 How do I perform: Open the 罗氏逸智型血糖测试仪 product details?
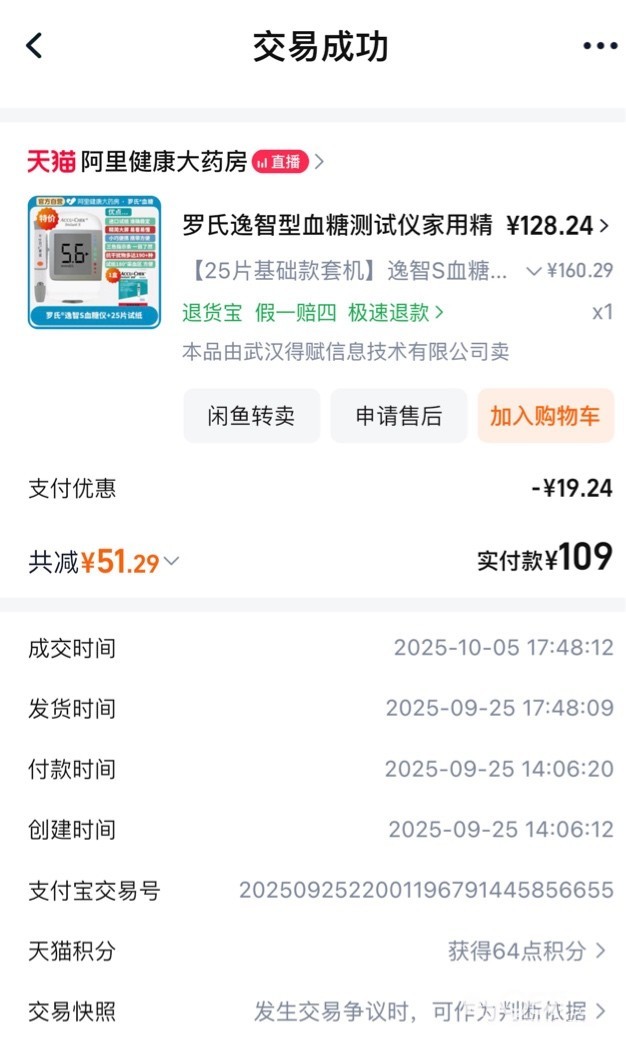click(x=337, y=226)
